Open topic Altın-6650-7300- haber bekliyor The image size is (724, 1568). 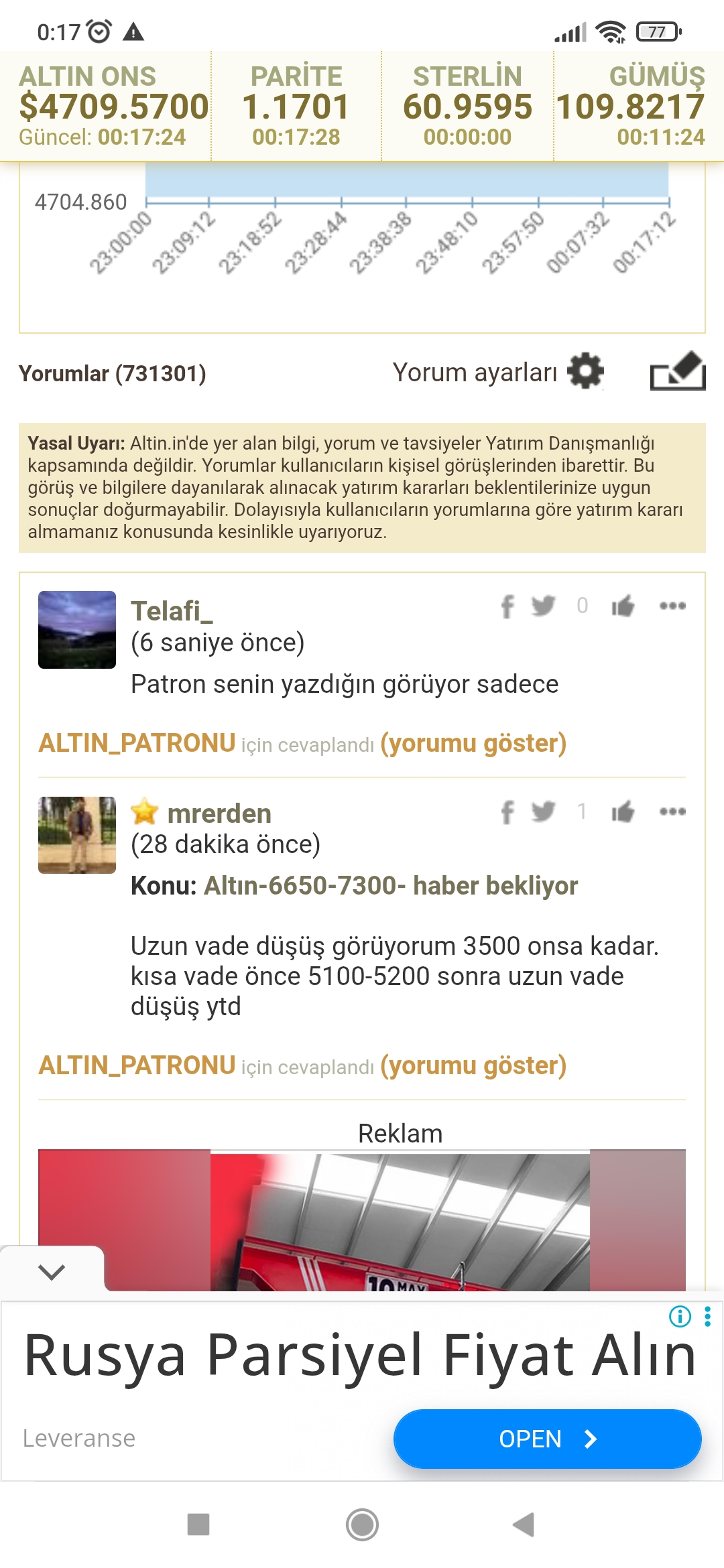click(x=390, y=886)
